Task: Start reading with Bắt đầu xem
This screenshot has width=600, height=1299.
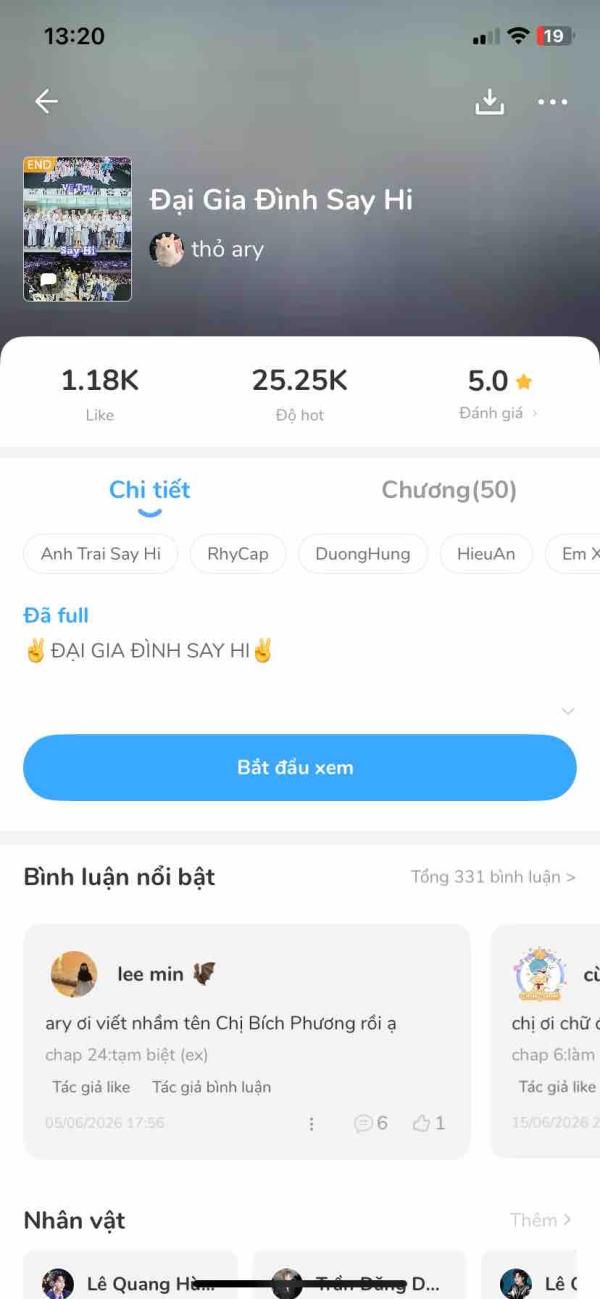Action: click(300, 767)
